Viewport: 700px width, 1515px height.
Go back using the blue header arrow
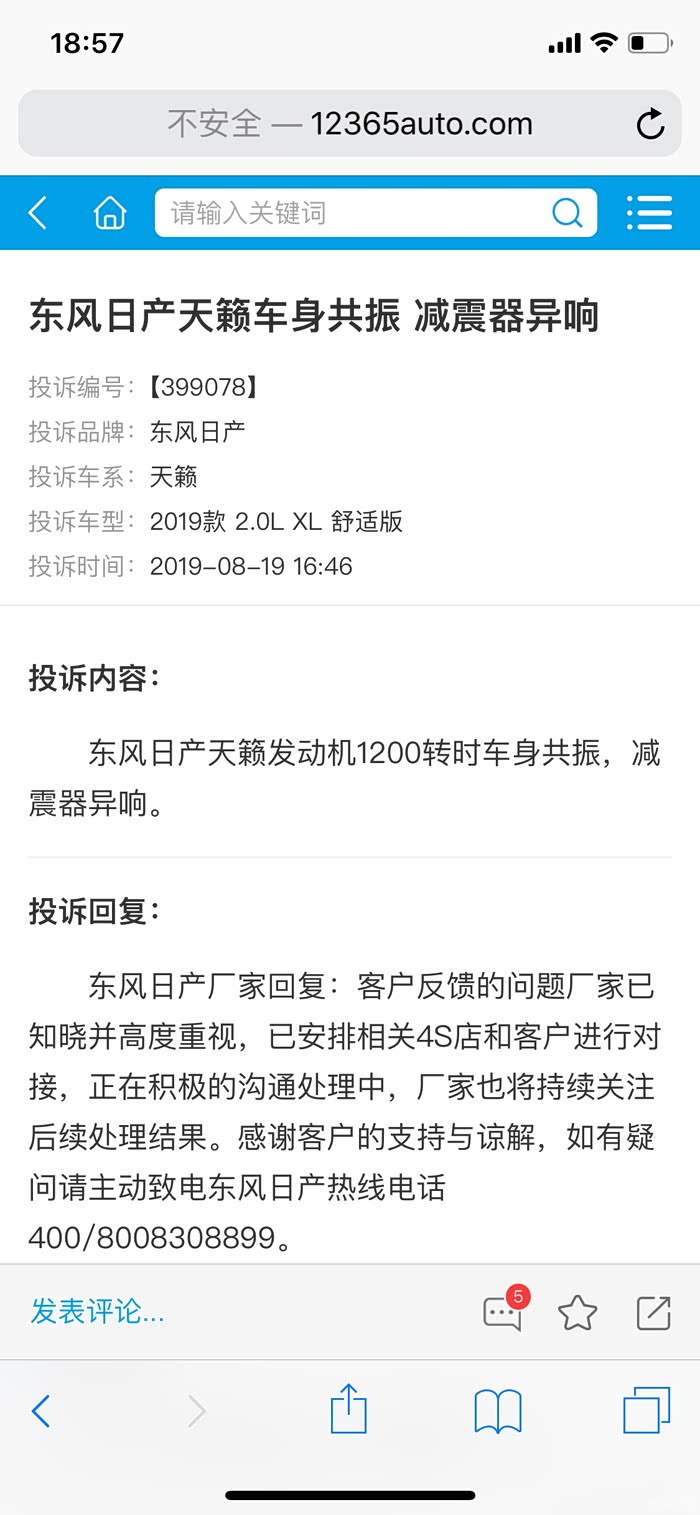pyautogui.click(x=38, y=213)
